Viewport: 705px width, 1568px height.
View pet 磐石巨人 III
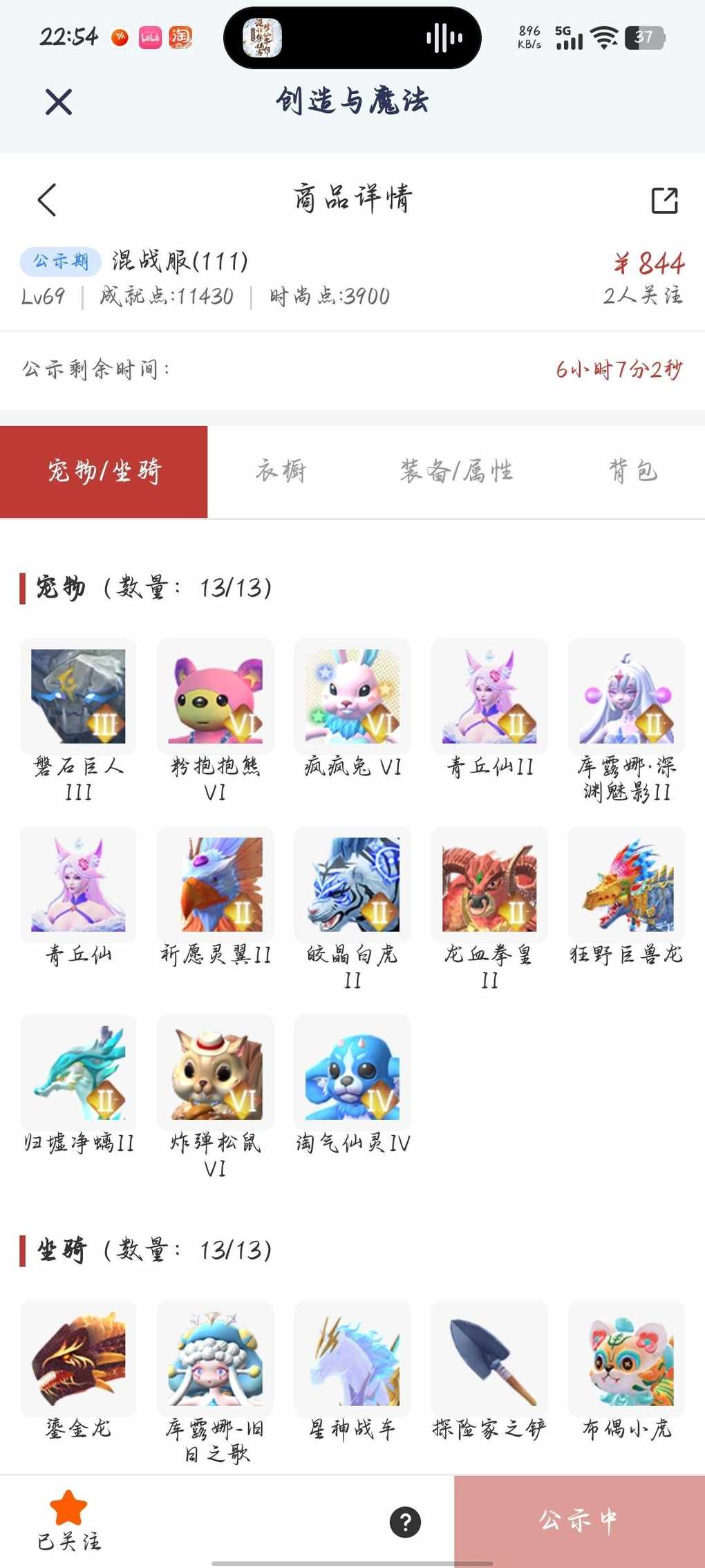pos(78,697)
